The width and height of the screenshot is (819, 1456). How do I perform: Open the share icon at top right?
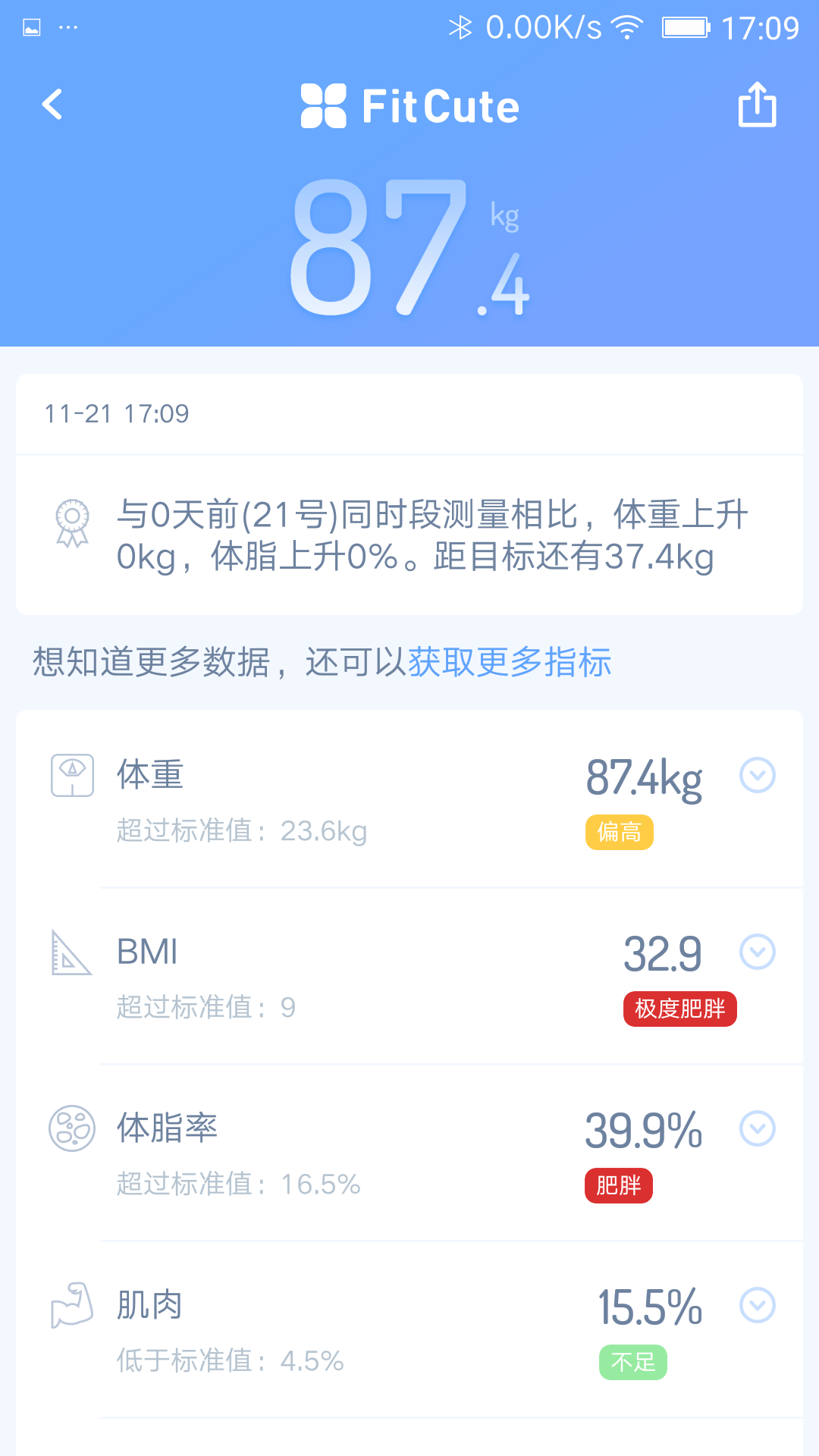coord(756,105)
